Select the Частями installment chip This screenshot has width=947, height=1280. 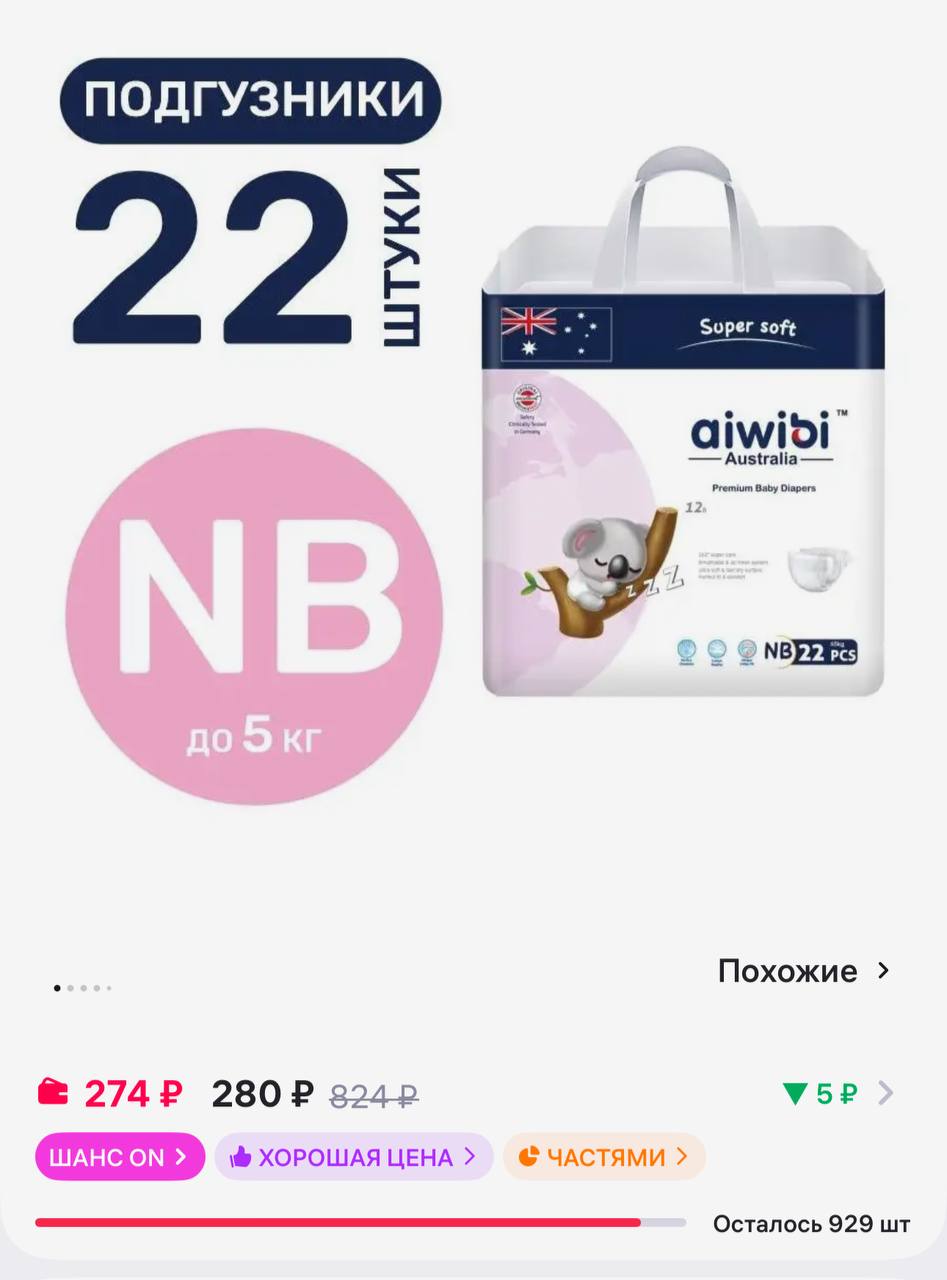tap(604, 1157)
